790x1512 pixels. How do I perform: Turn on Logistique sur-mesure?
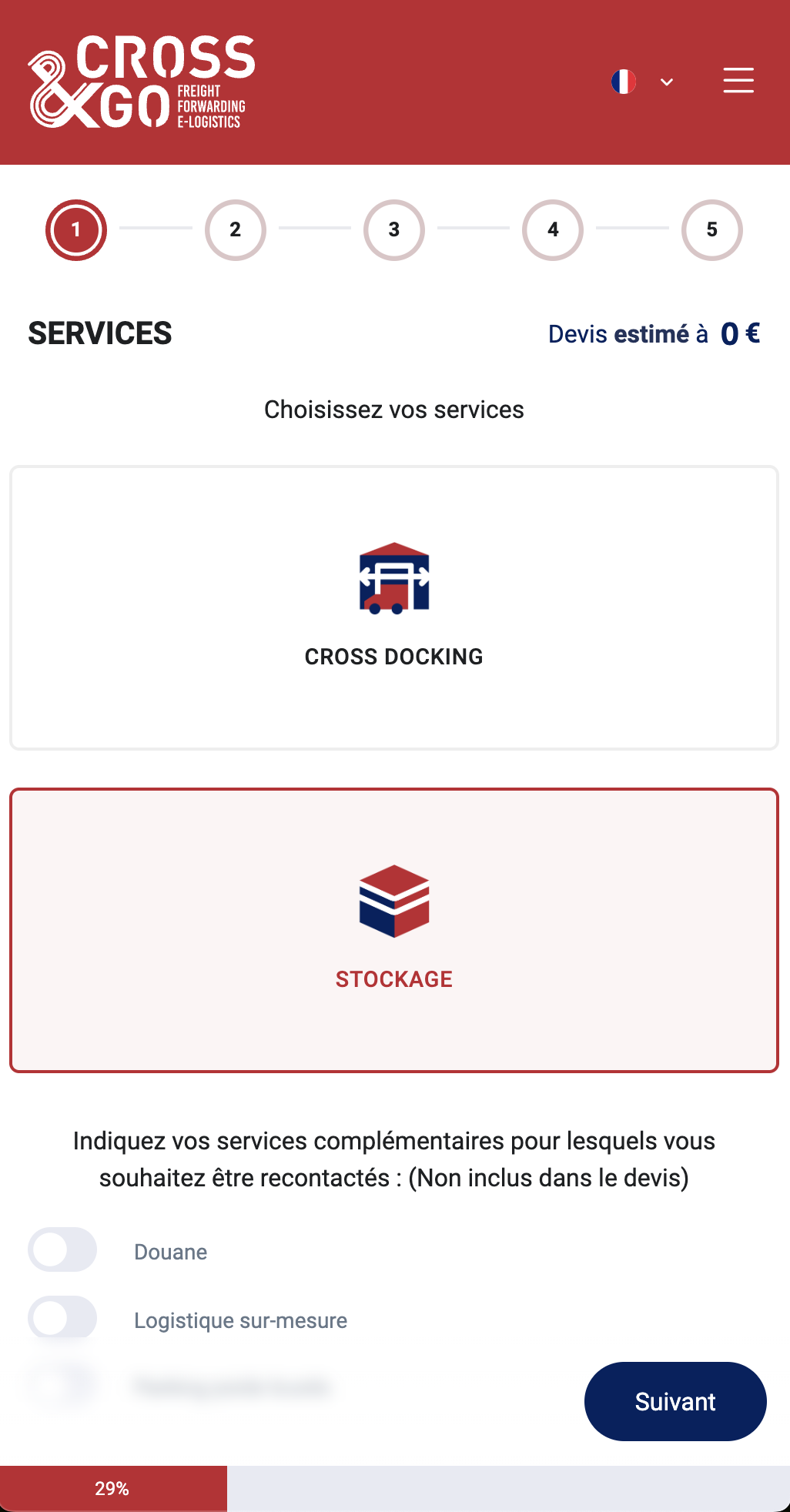62,1319
